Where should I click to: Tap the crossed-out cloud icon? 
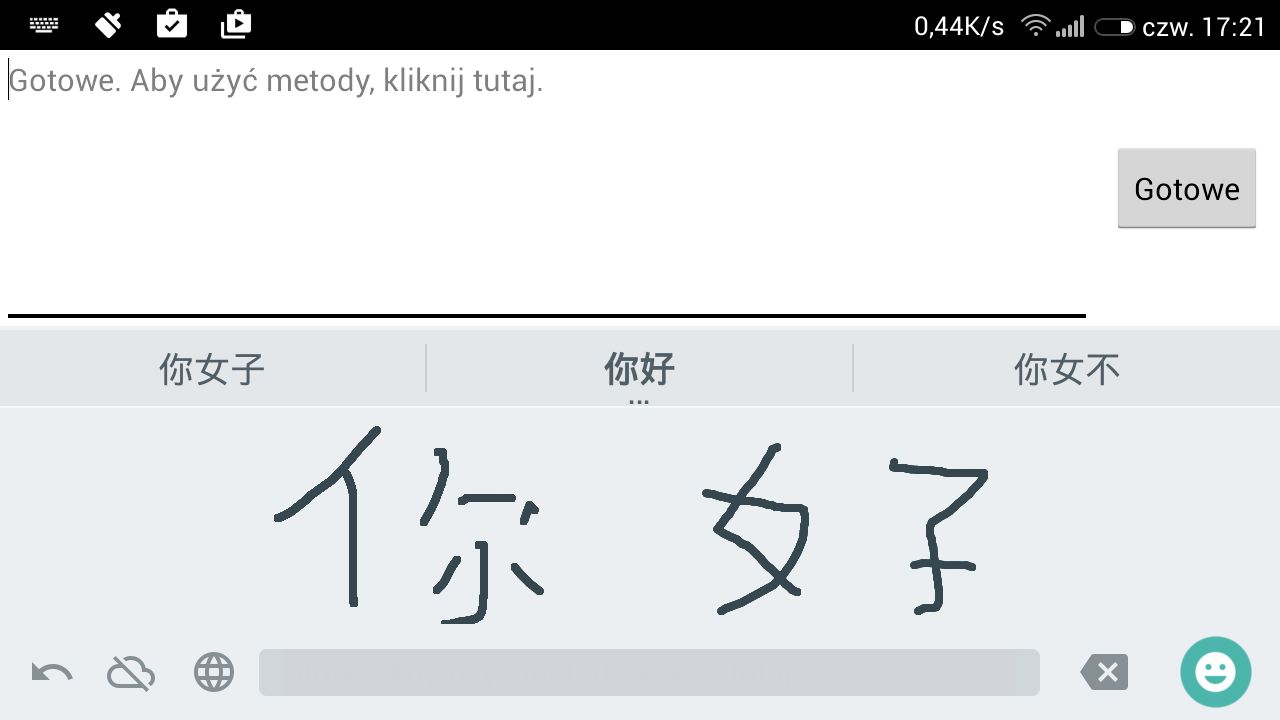[131, 672]
